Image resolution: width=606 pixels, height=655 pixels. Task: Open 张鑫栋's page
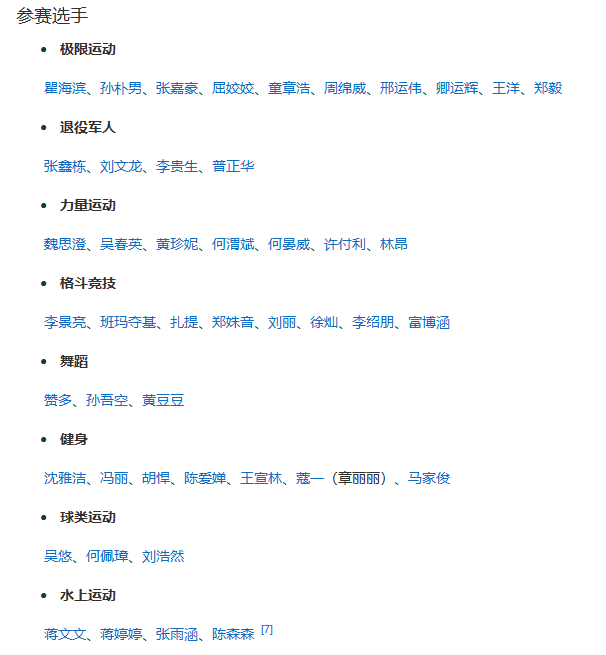pos(64,166)
